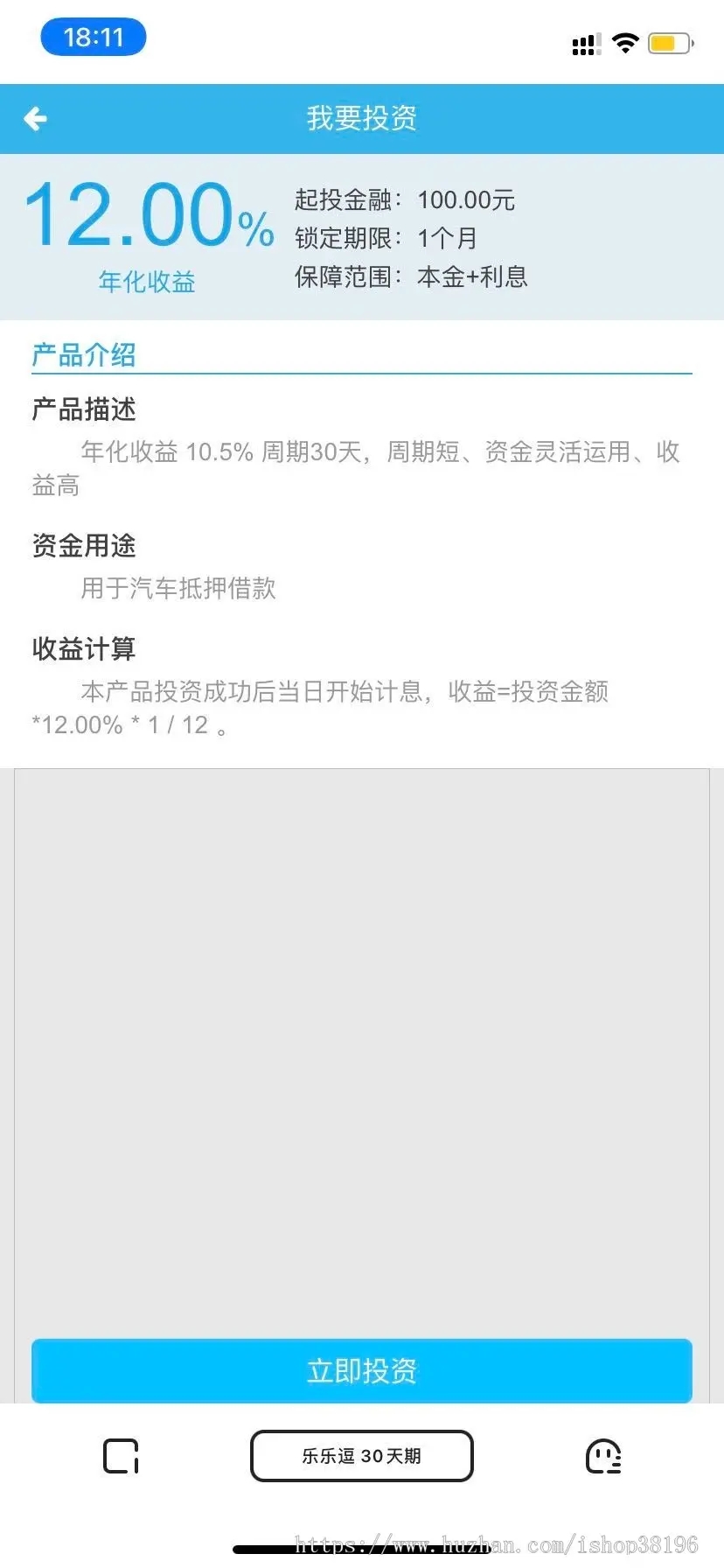Open the 乐乐逗 30天期 pill button
The image size is (724, 1568).
pos(361,1456)
